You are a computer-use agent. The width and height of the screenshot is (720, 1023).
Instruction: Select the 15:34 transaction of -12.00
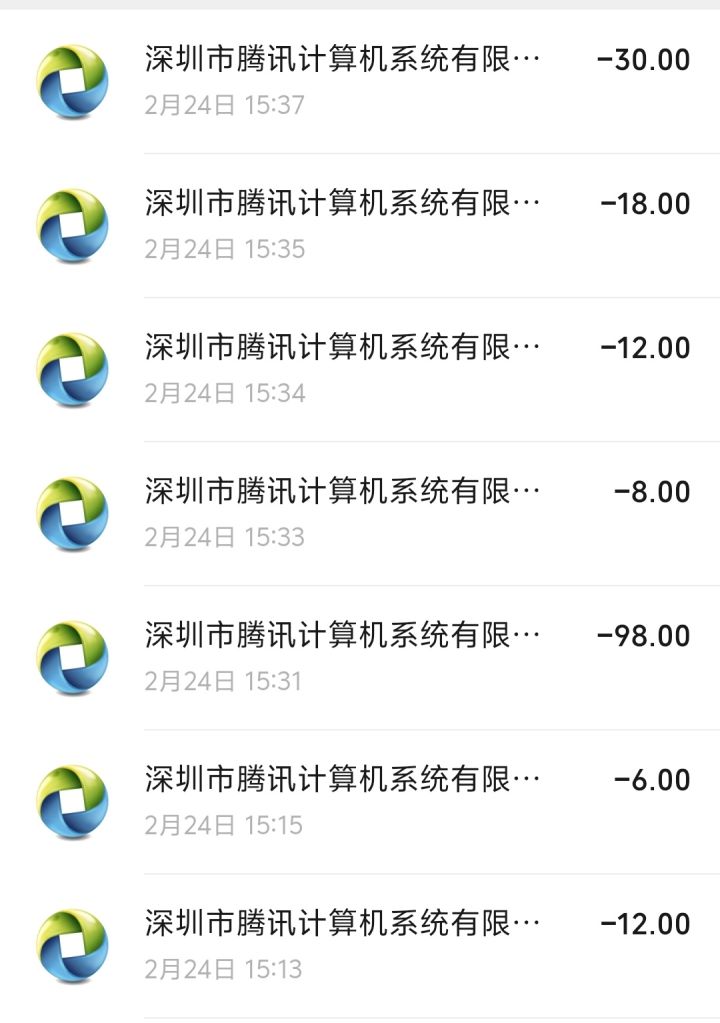point(360,369)
